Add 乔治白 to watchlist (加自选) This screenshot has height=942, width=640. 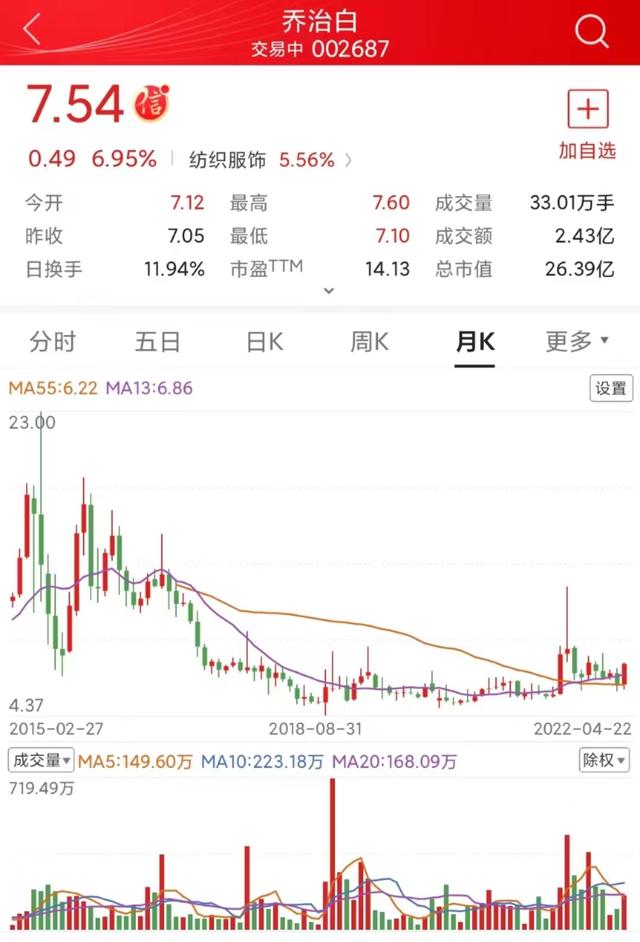(587, 125)
